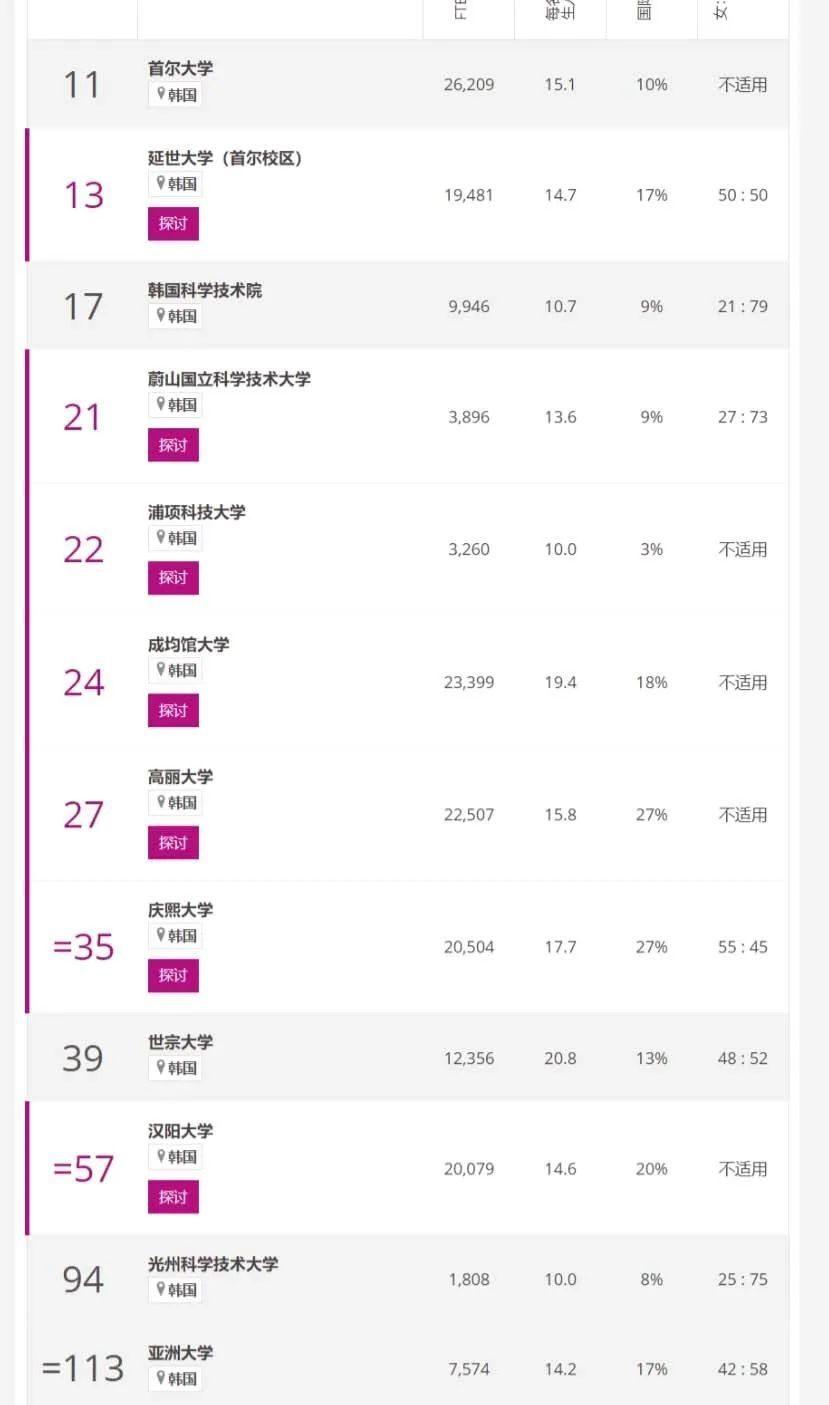Image resolution: width=829 pixels, height=1405 pixels.
Task: Open the 亚洲大学 link
Action: [180, 1353]
